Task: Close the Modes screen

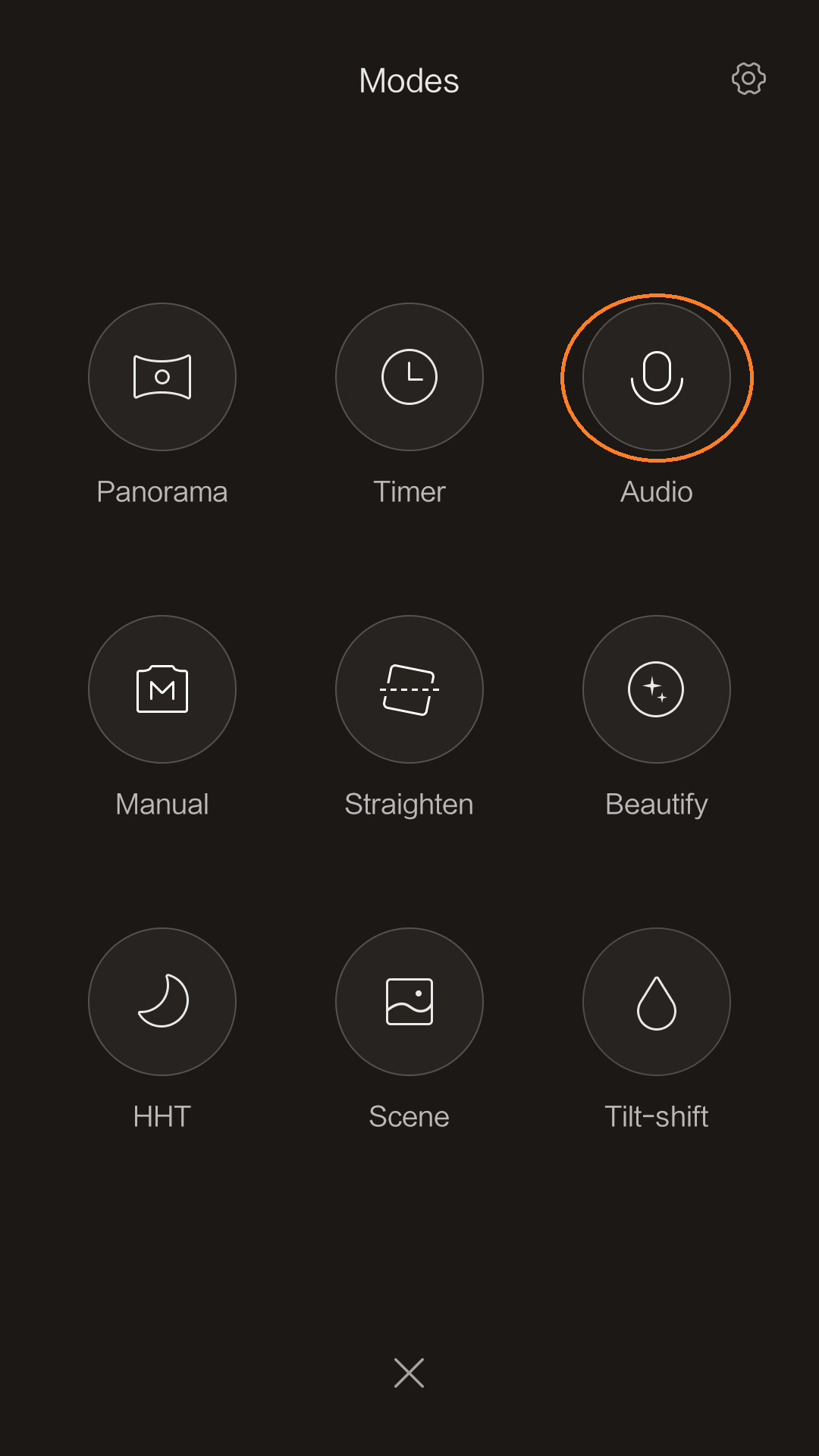Action: [x=409, y=1373]
